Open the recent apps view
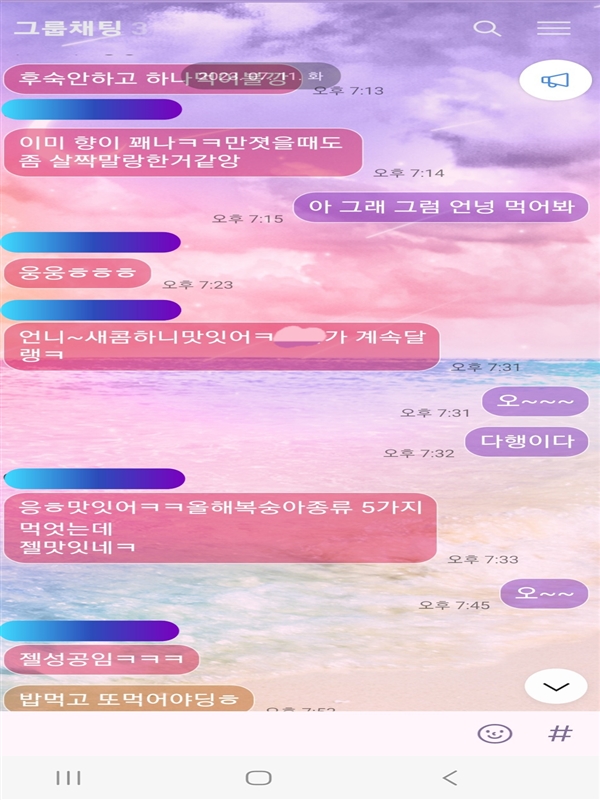Screen dimensions: 600x800 (x=68, y=777)
